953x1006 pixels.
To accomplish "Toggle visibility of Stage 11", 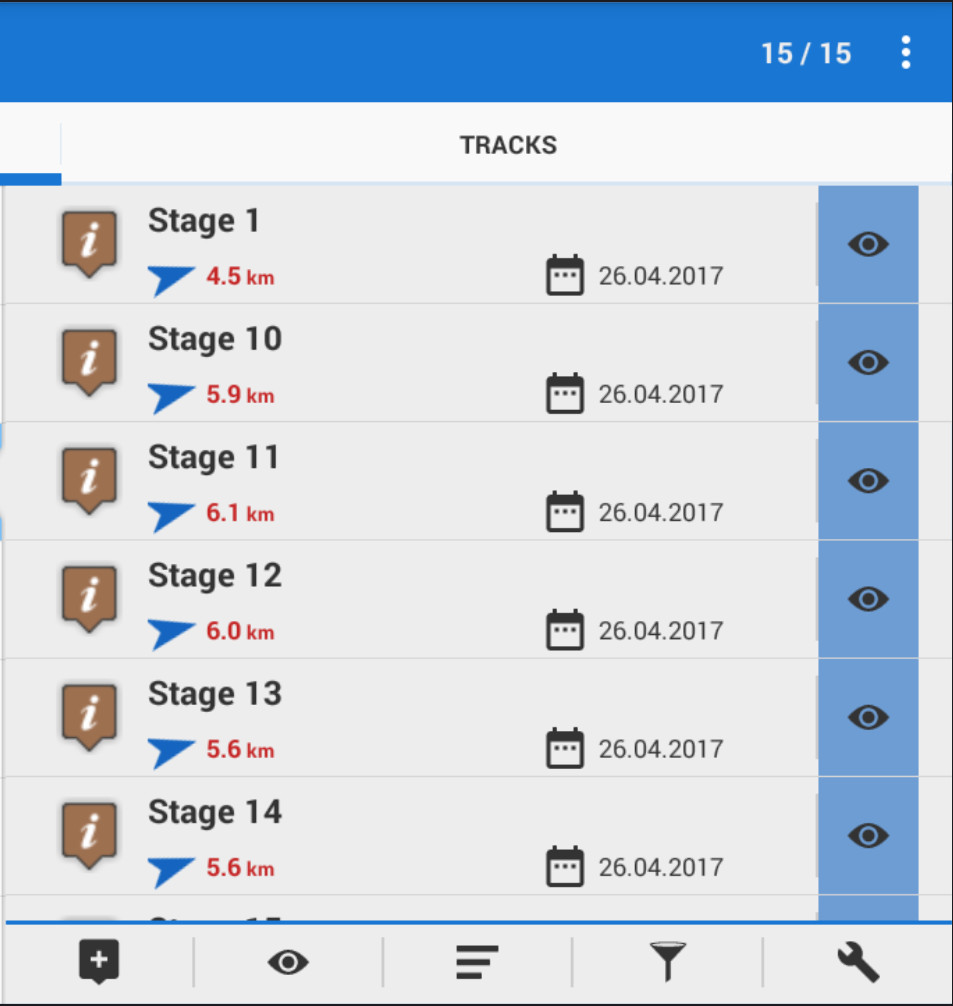I will pyautogui.click(x=867, y=481).
